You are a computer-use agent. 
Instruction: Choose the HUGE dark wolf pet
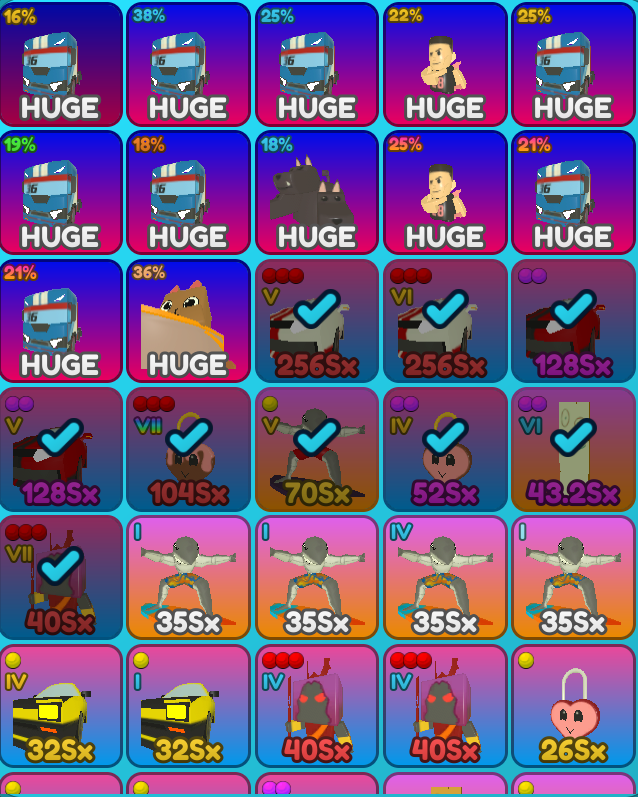click(x=317, y=192)
